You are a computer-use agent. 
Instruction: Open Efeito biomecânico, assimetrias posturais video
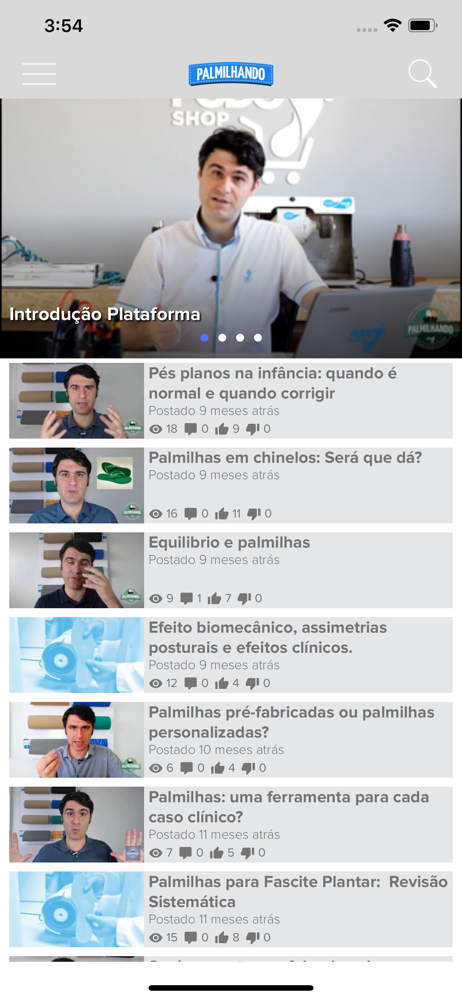[x=231, y=655]
